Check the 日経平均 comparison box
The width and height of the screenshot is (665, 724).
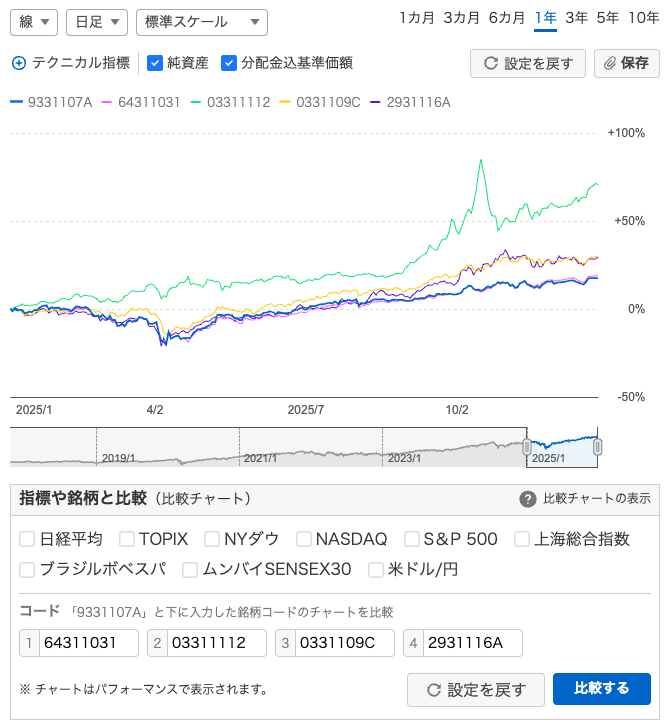(27, 539)
